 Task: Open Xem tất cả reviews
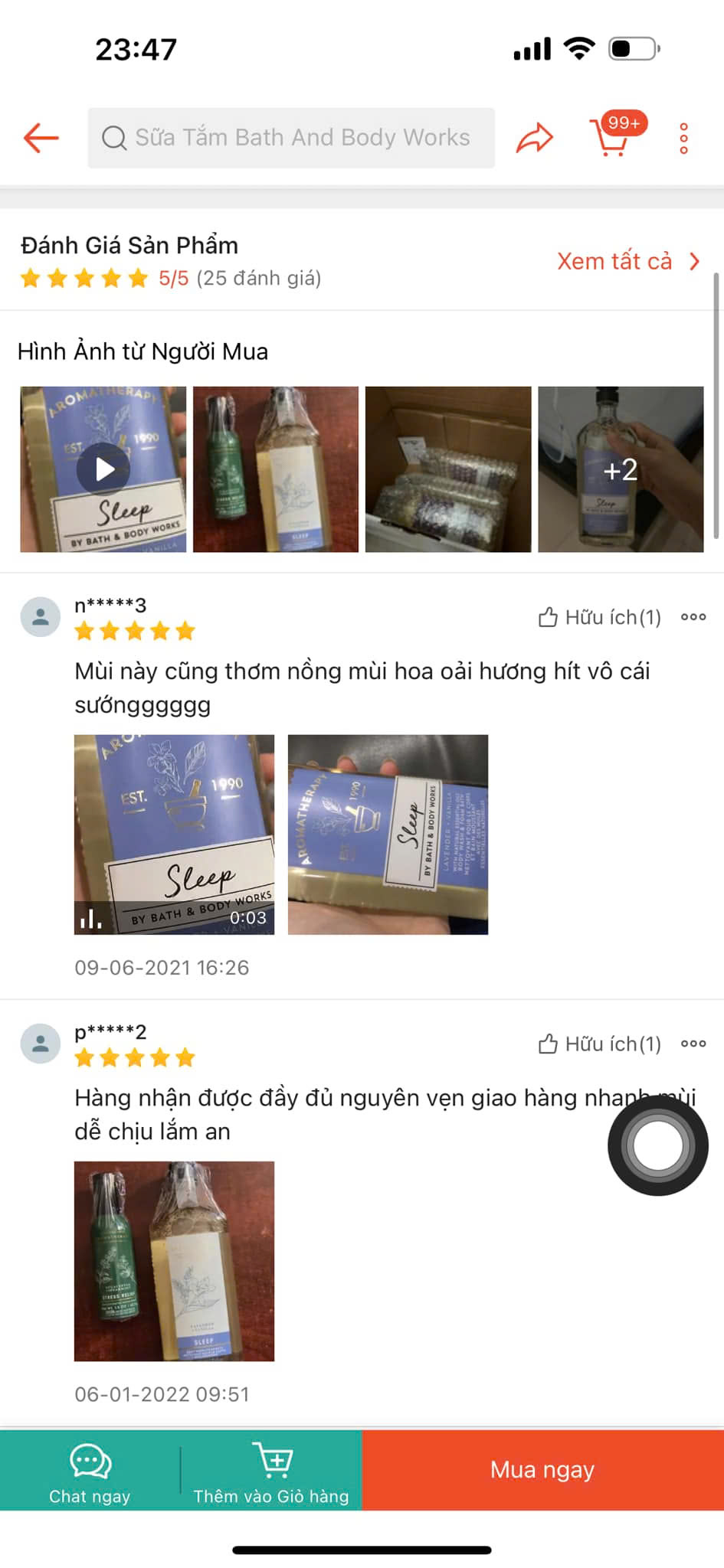point(628,261)
